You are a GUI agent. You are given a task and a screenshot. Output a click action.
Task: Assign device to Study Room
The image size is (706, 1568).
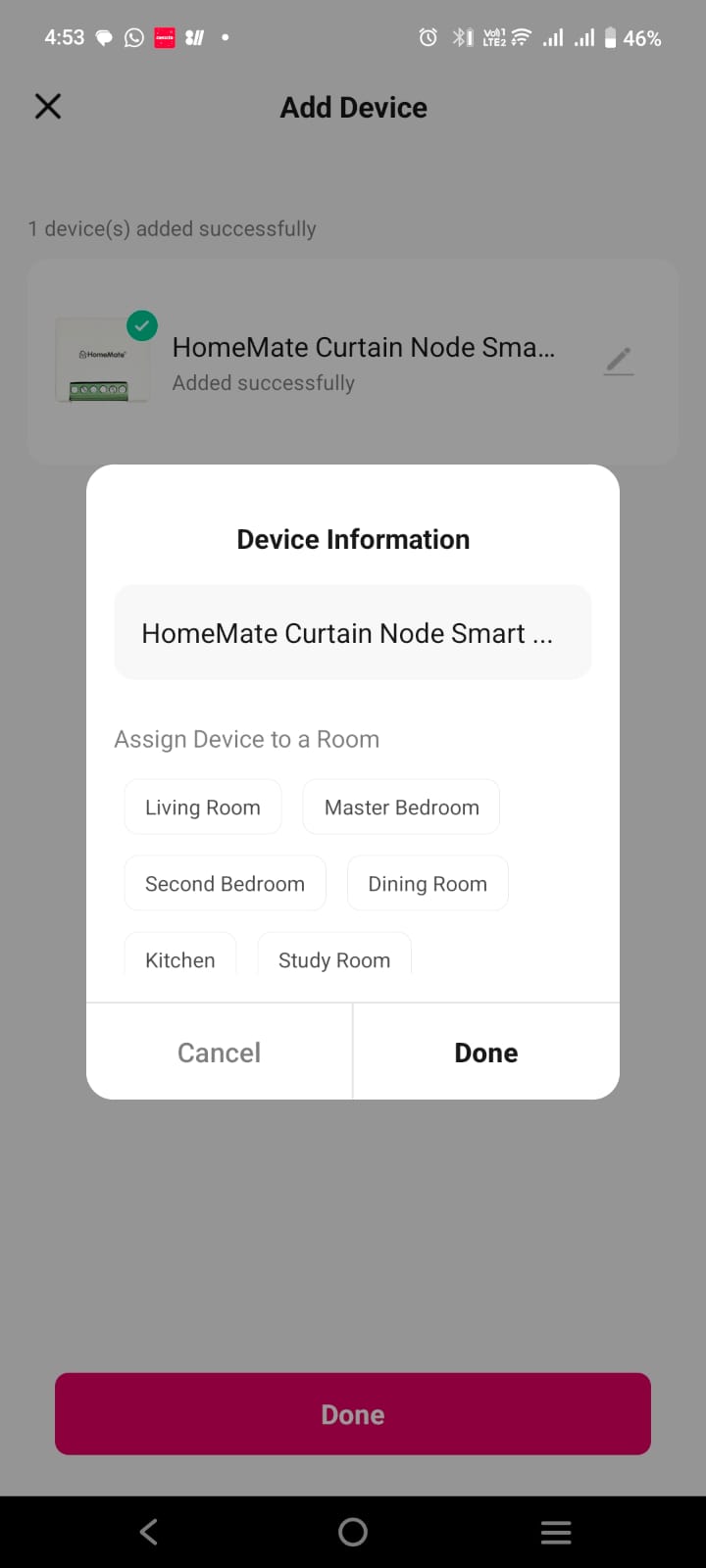334,955
